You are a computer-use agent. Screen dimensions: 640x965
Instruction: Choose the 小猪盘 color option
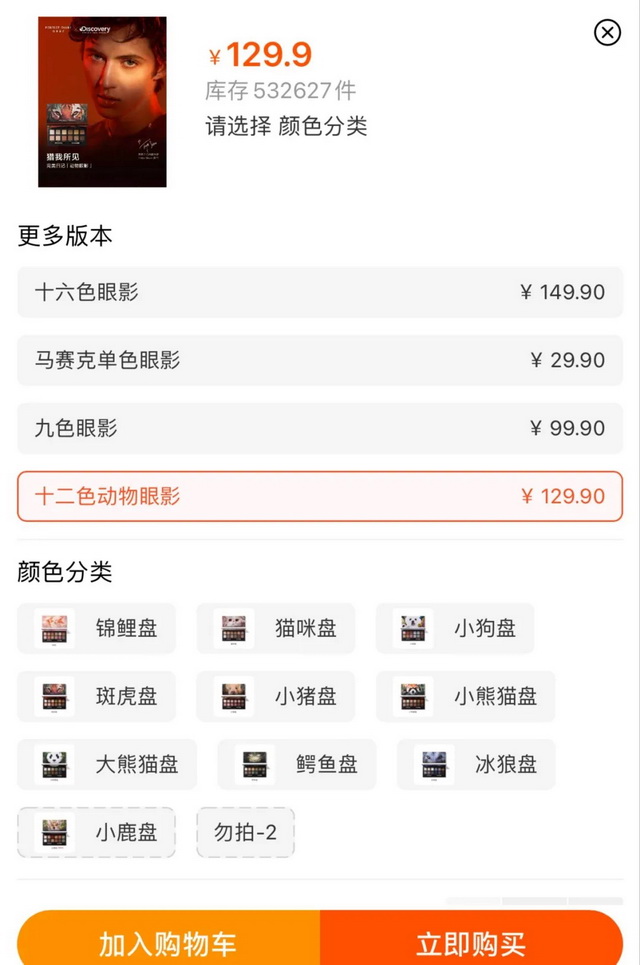point(276,697)
